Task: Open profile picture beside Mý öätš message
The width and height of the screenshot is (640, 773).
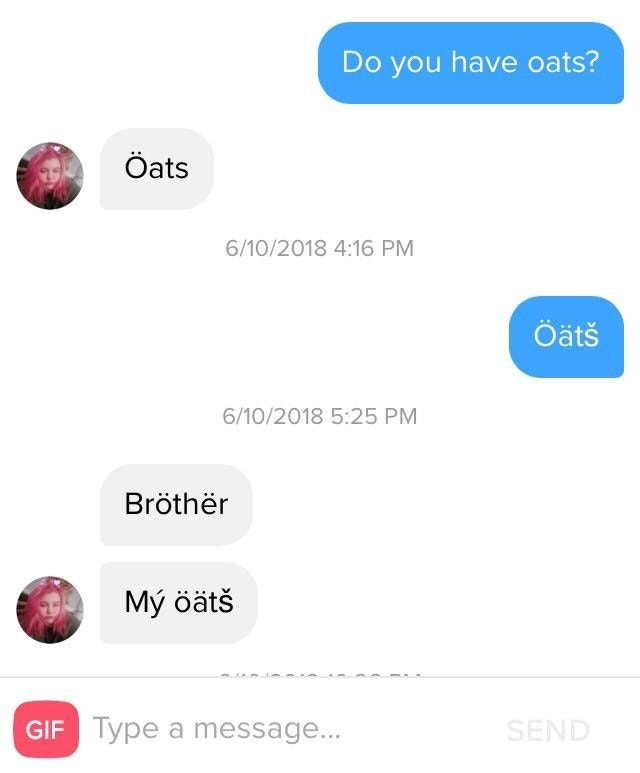Action: pos(50,609)
